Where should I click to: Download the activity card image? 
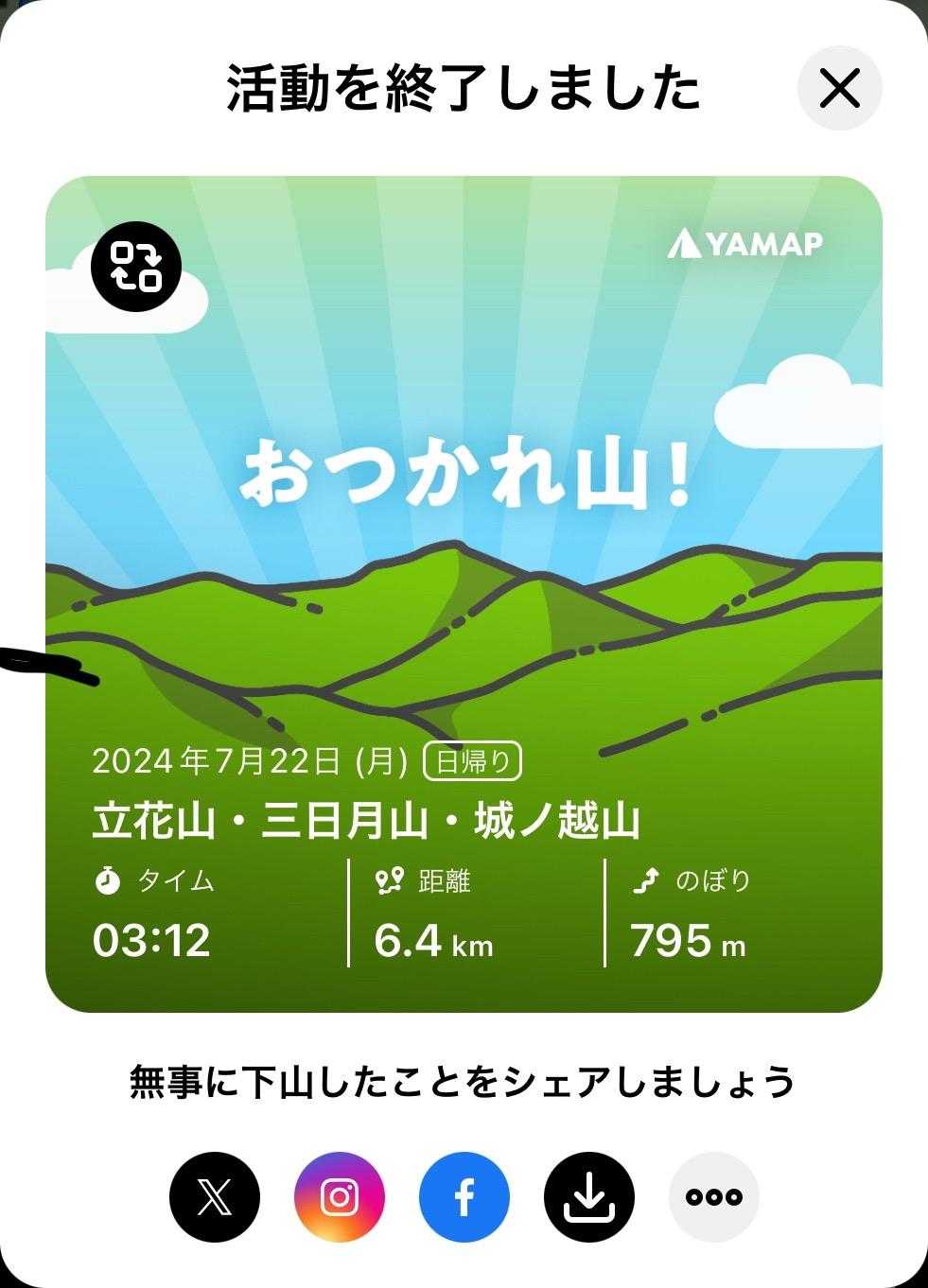[x=589, y=1197]
